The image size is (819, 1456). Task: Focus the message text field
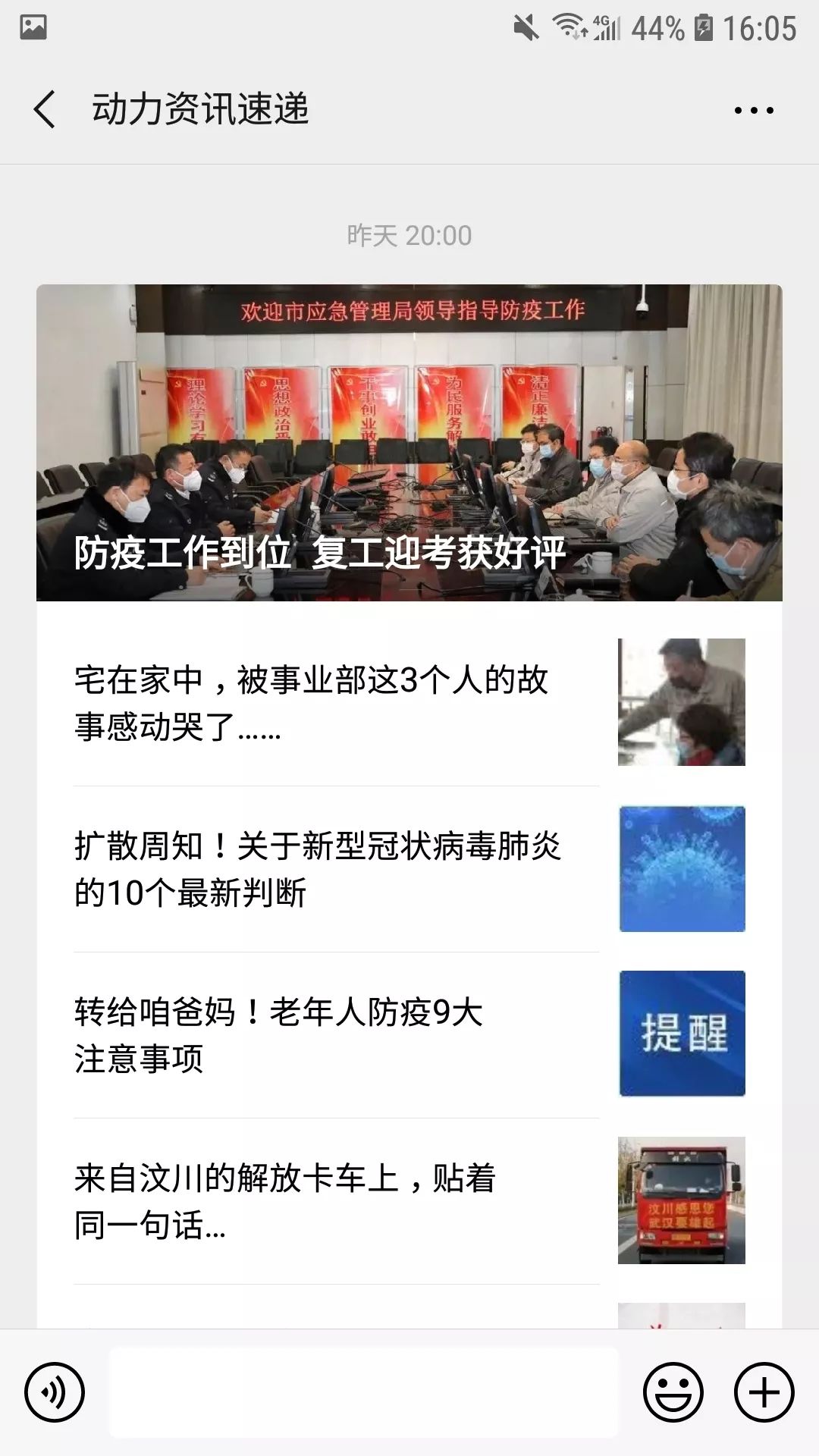pyautogui.click(x=364, y=1392)
